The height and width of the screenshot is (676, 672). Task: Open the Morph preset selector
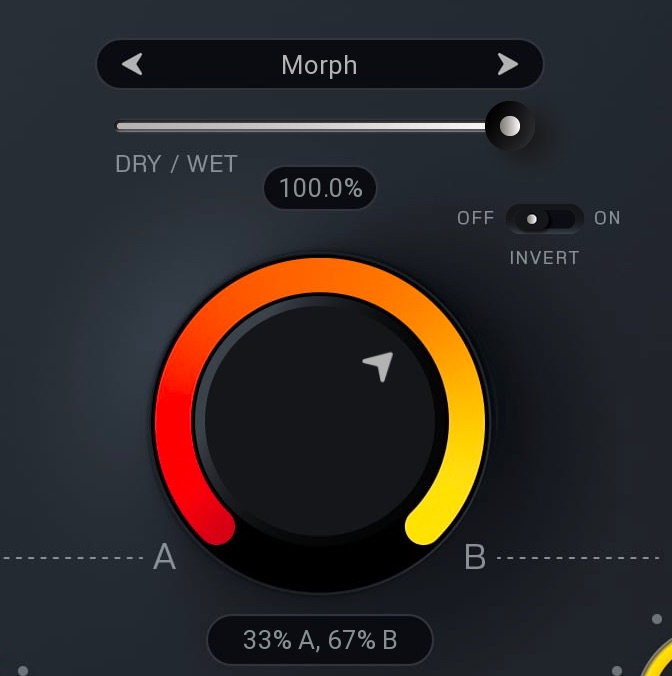[319, 65]
